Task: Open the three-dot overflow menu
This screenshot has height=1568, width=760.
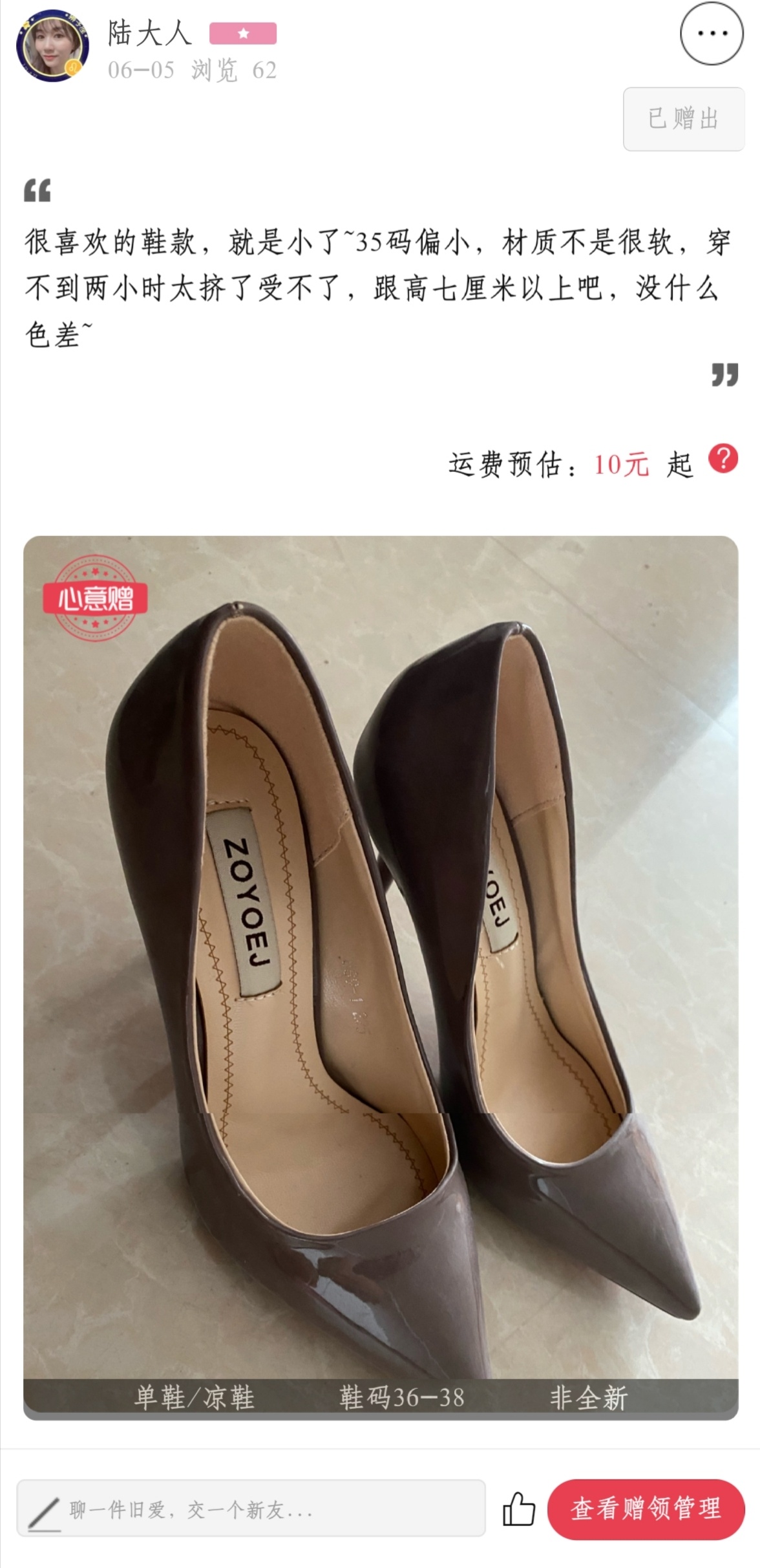Action: [x=712, y=34]
